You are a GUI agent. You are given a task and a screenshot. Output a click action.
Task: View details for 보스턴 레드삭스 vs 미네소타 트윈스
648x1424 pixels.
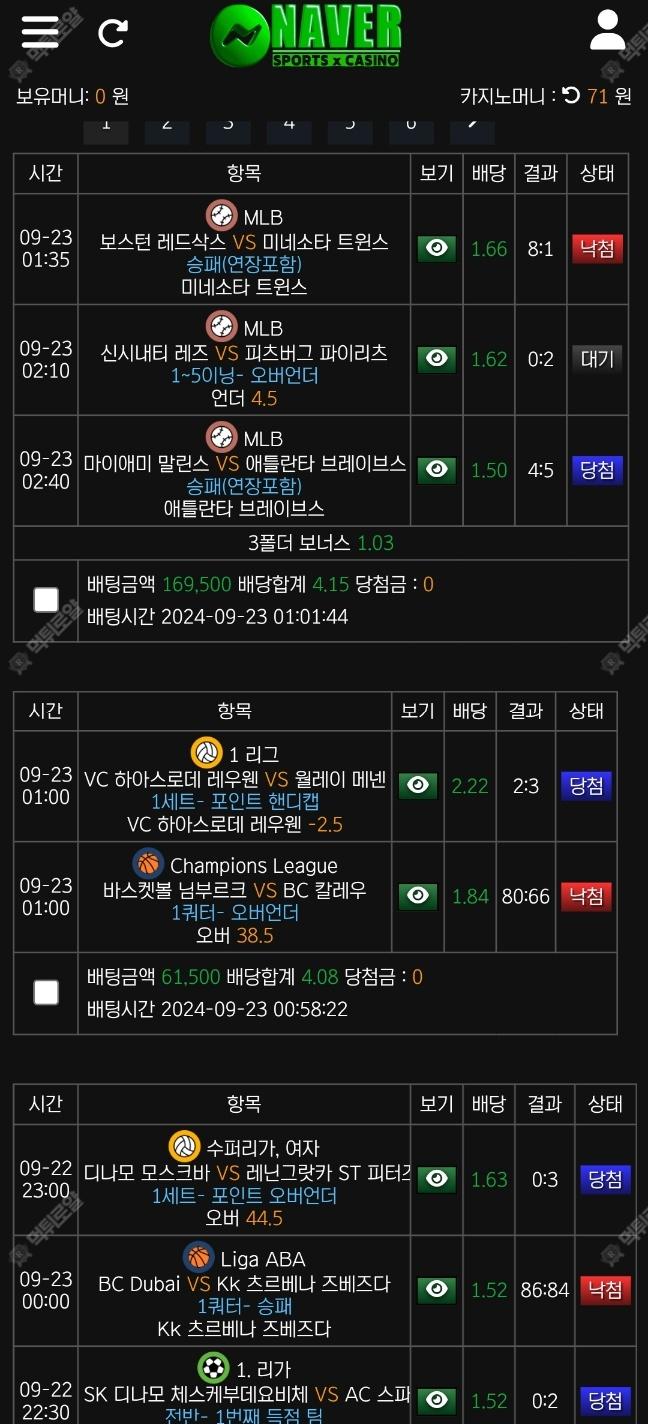(x=436, y=249)
